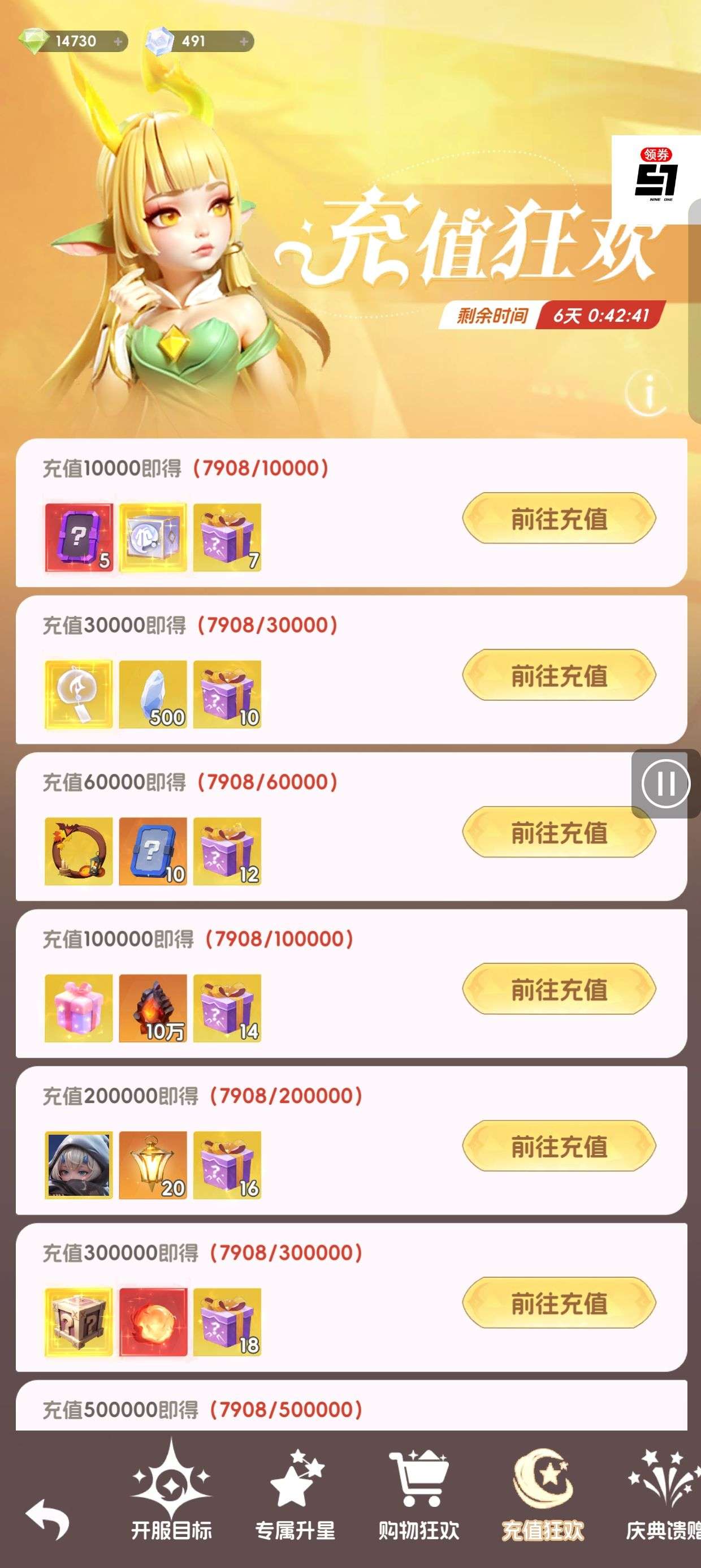This screenshot has width=701, height=1568.
Task: Tap the floating pause button
Action: [x=665, y=783]
